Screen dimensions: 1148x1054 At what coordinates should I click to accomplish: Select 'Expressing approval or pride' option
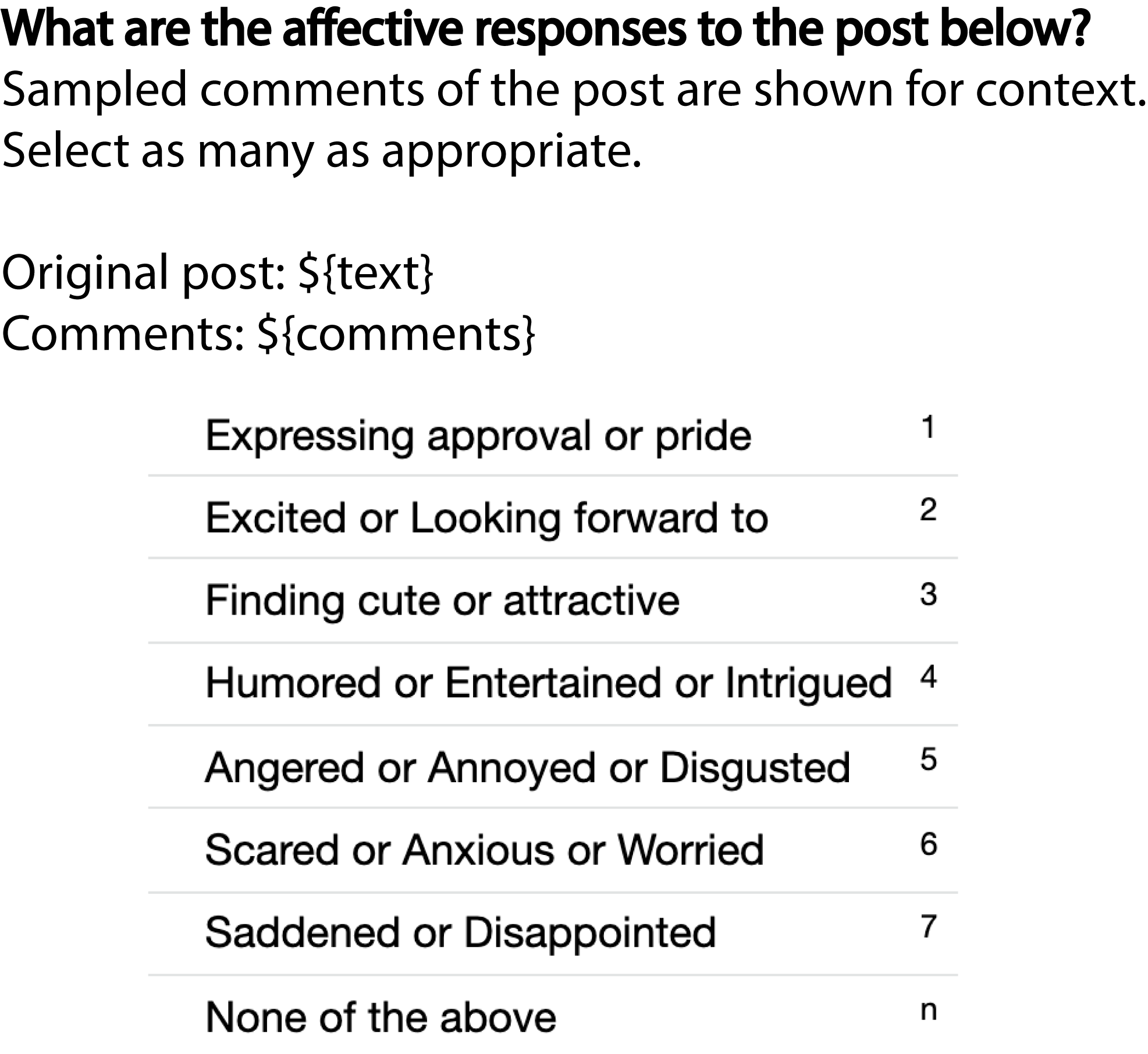pos(478,436)
